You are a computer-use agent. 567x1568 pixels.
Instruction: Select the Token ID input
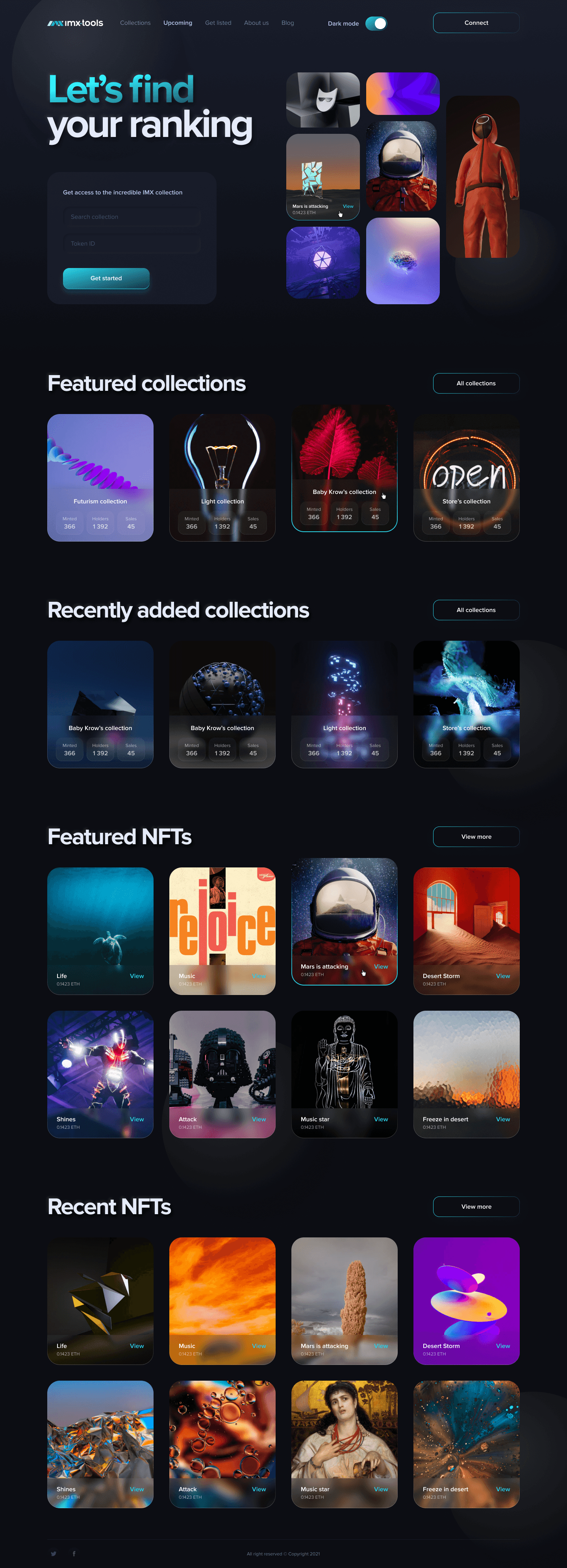point(132,244)
